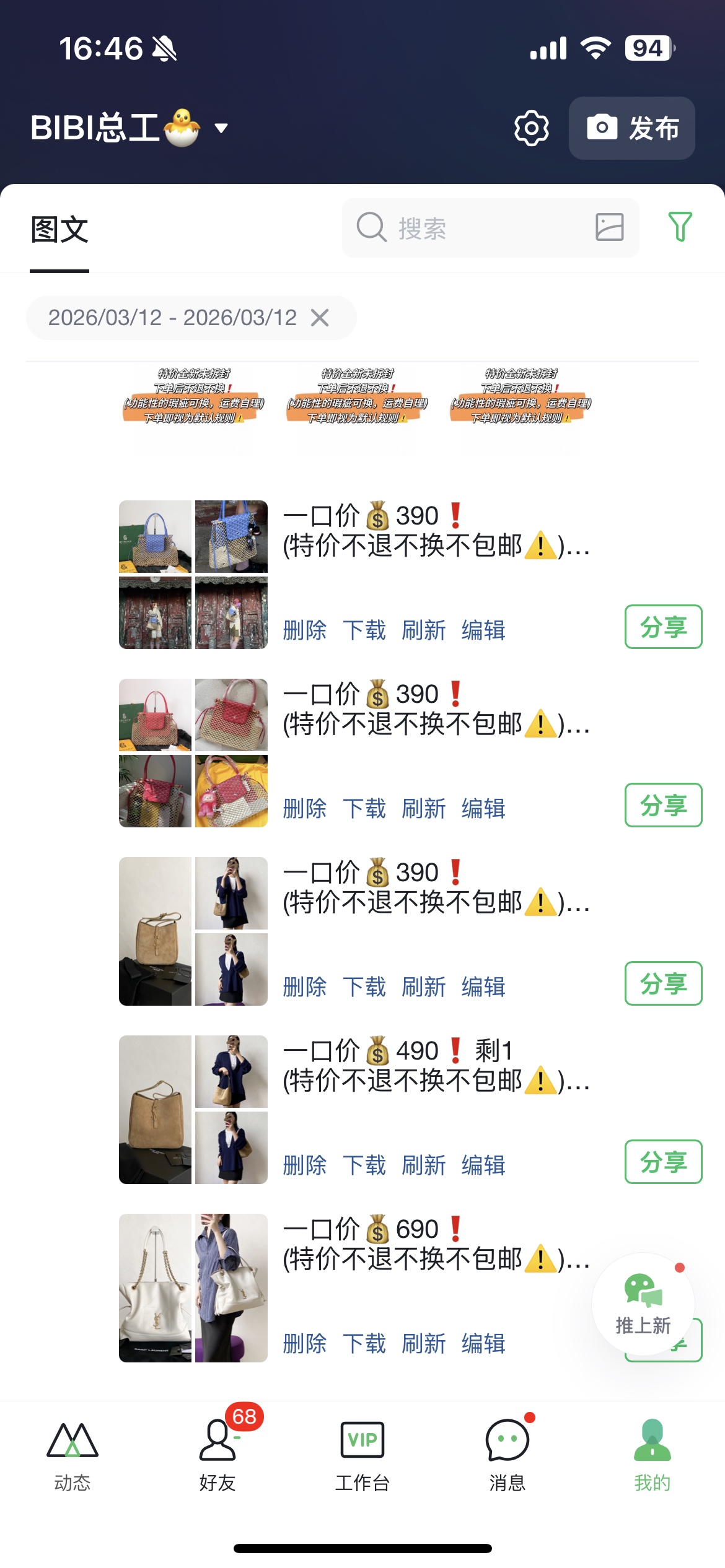Expand the BIBI总工 account dropdown

point(221,128)
